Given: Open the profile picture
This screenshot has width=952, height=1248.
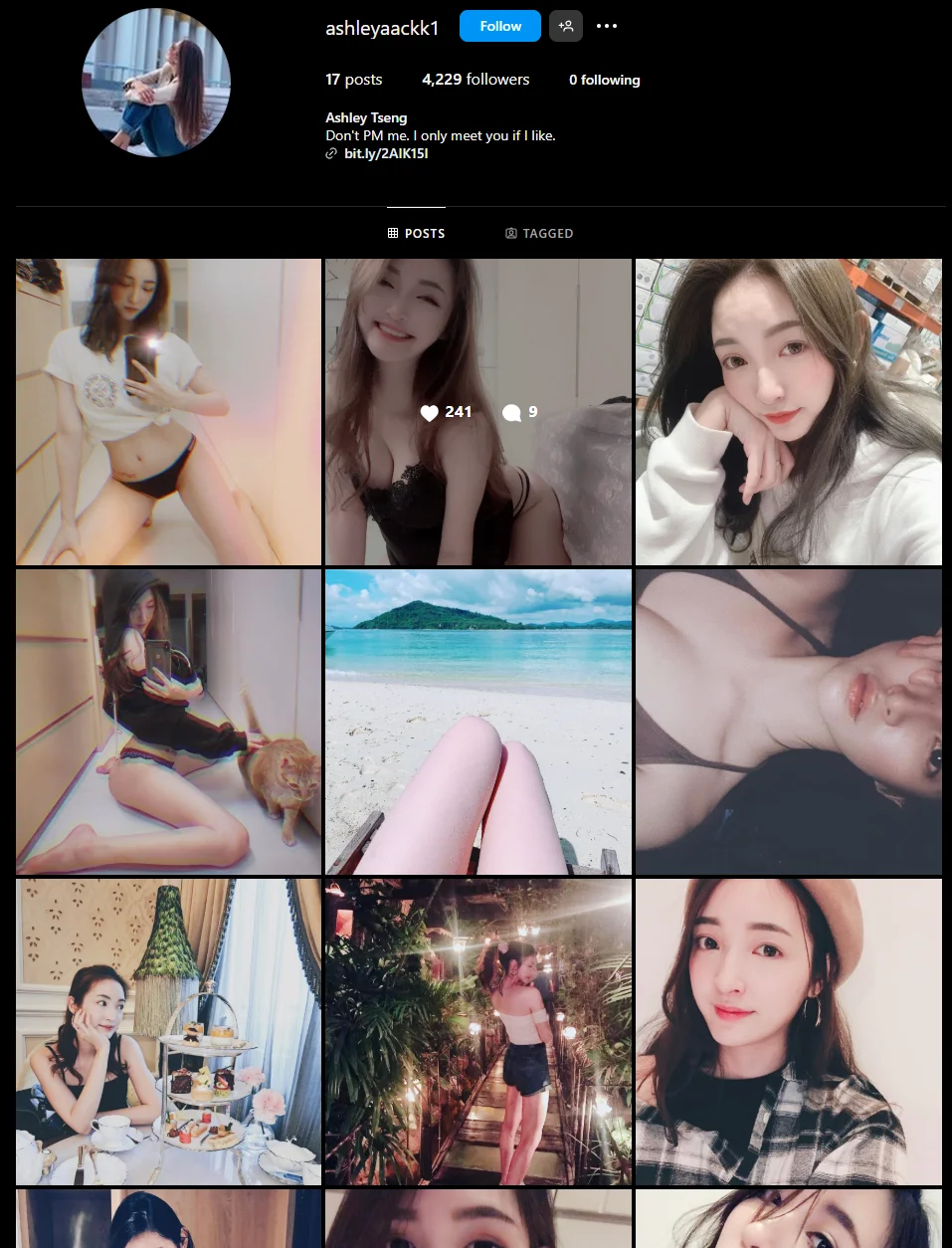Looking at the screenshot, I should pyautogui.click(x=156, y=83).
